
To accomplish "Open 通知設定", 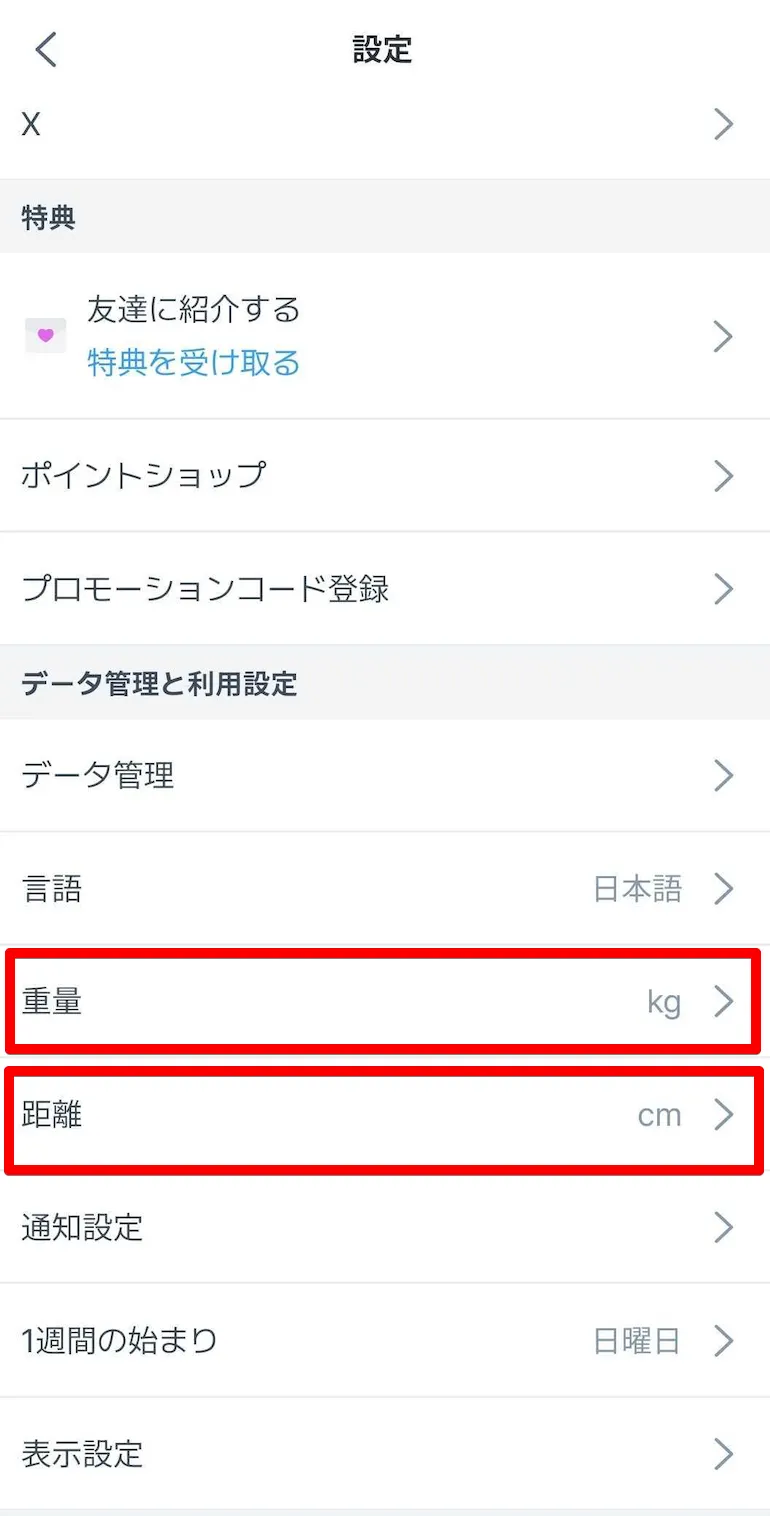I will (384, 1227).
